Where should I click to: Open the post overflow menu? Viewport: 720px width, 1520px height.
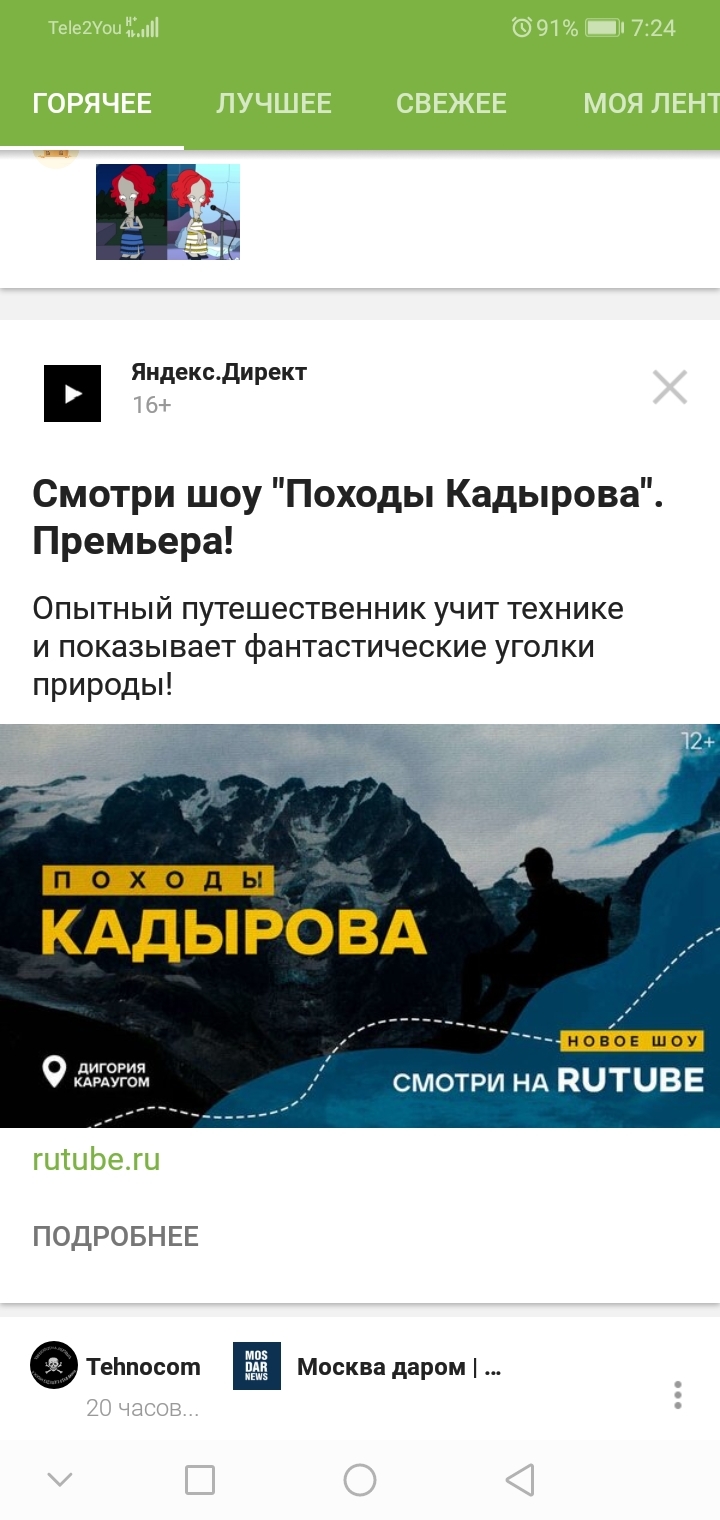[678, 1395]
